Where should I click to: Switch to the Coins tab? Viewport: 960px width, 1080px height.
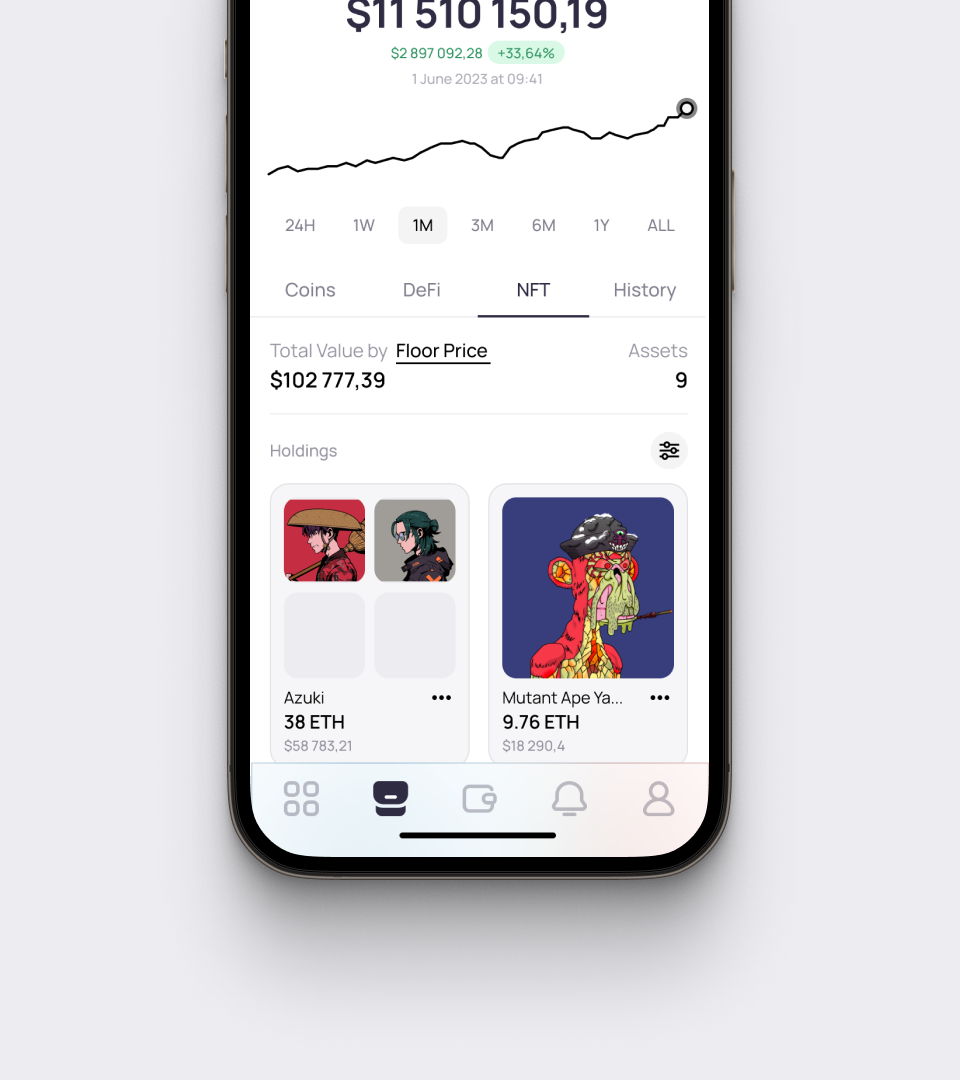[310, 290]
